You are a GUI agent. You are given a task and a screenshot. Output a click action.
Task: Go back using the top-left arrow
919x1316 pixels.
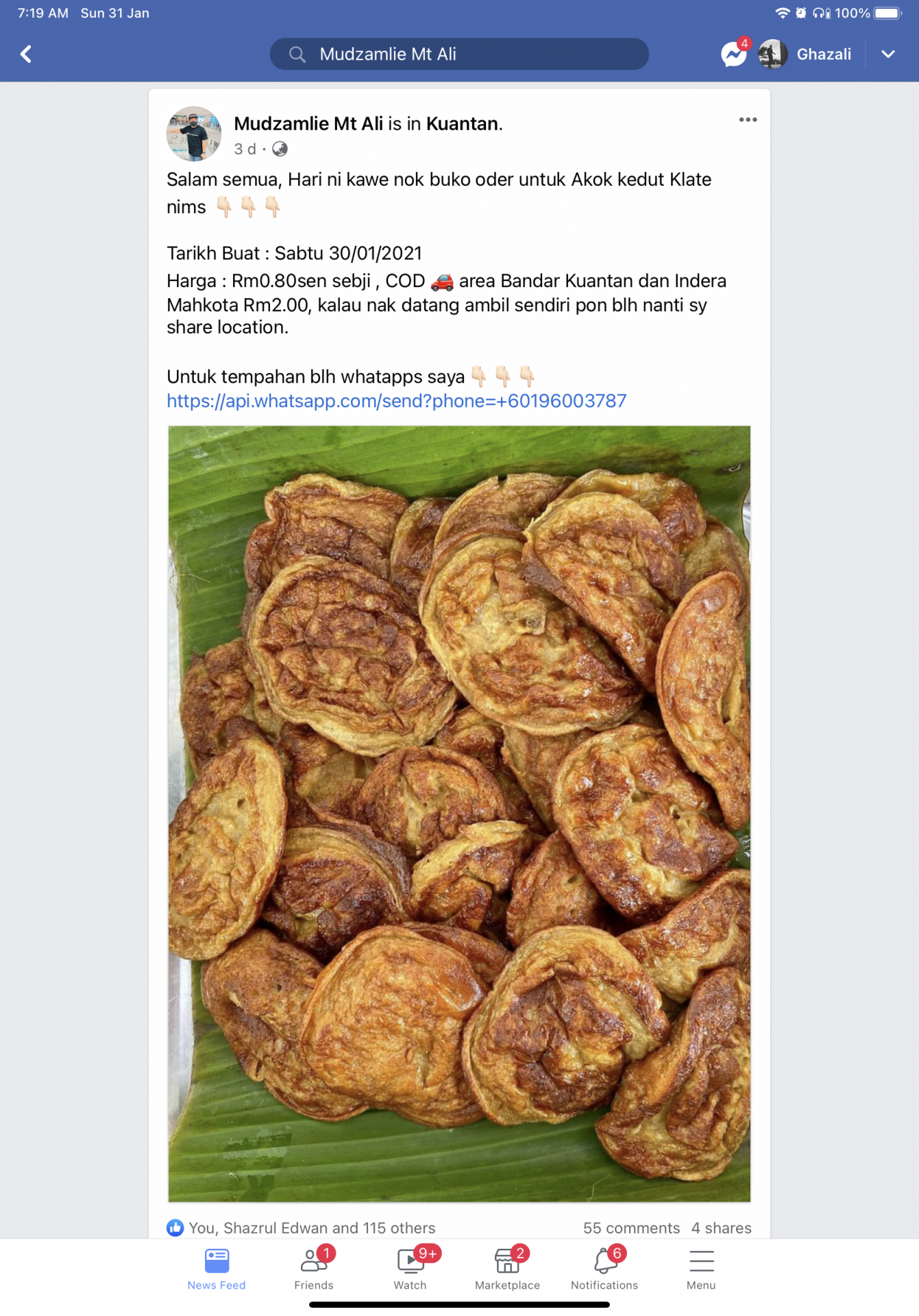(x=26, y=54)
